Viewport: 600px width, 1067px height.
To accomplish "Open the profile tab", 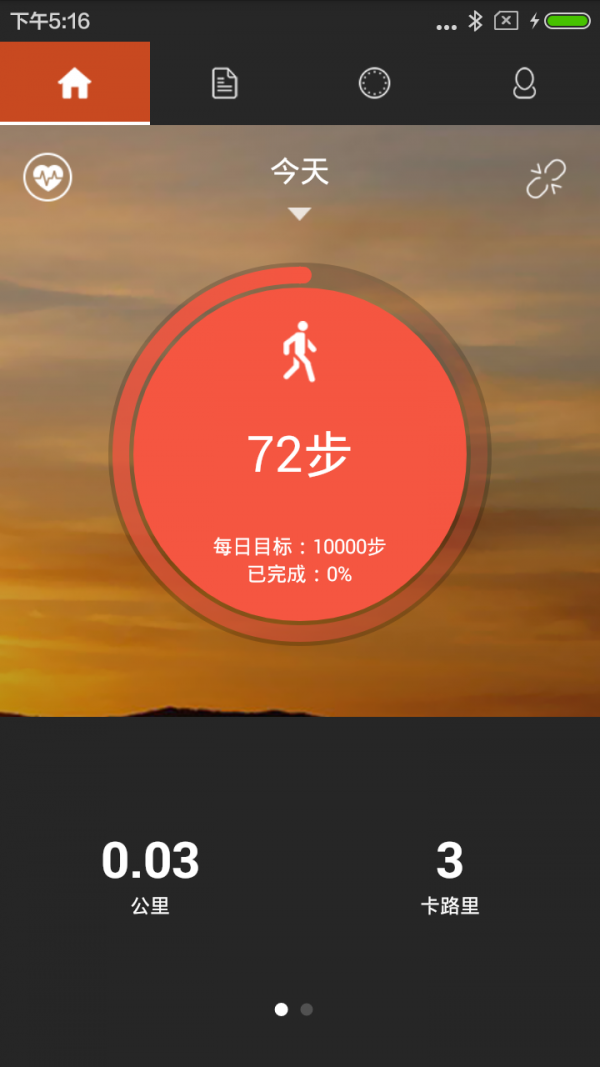I will [524, 84].
